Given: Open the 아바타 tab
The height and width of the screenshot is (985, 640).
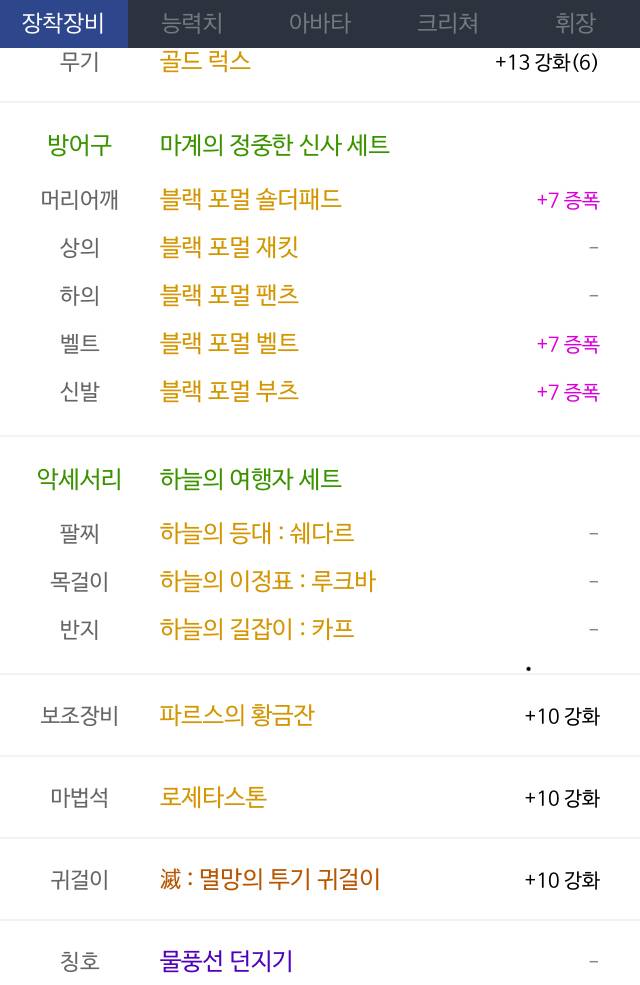Looking at the screenshot, I should 320,23.
